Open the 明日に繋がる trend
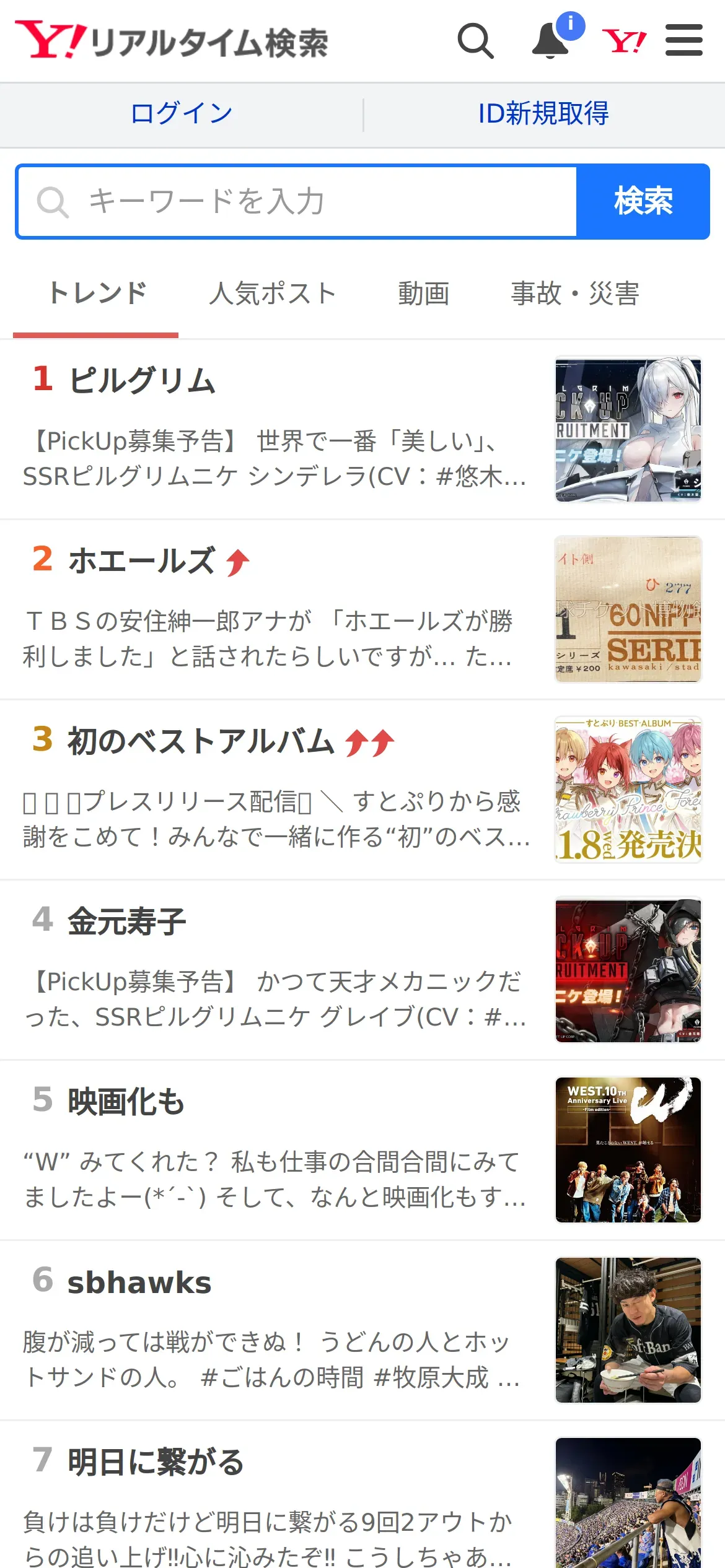 click(156, 1463)
